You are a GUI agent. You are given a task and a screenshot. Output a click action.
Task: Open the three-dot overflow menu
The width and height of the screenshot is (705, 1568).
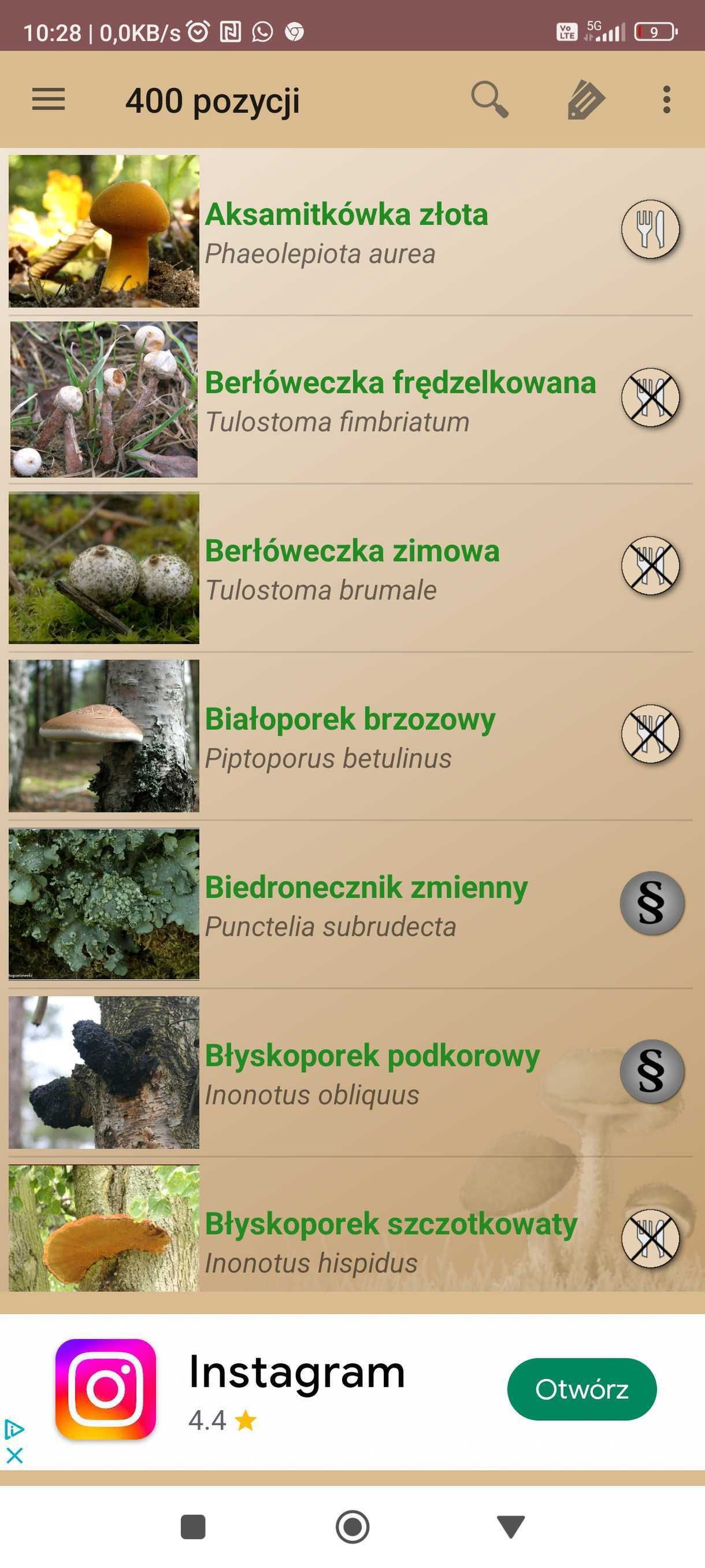[667, 99]
